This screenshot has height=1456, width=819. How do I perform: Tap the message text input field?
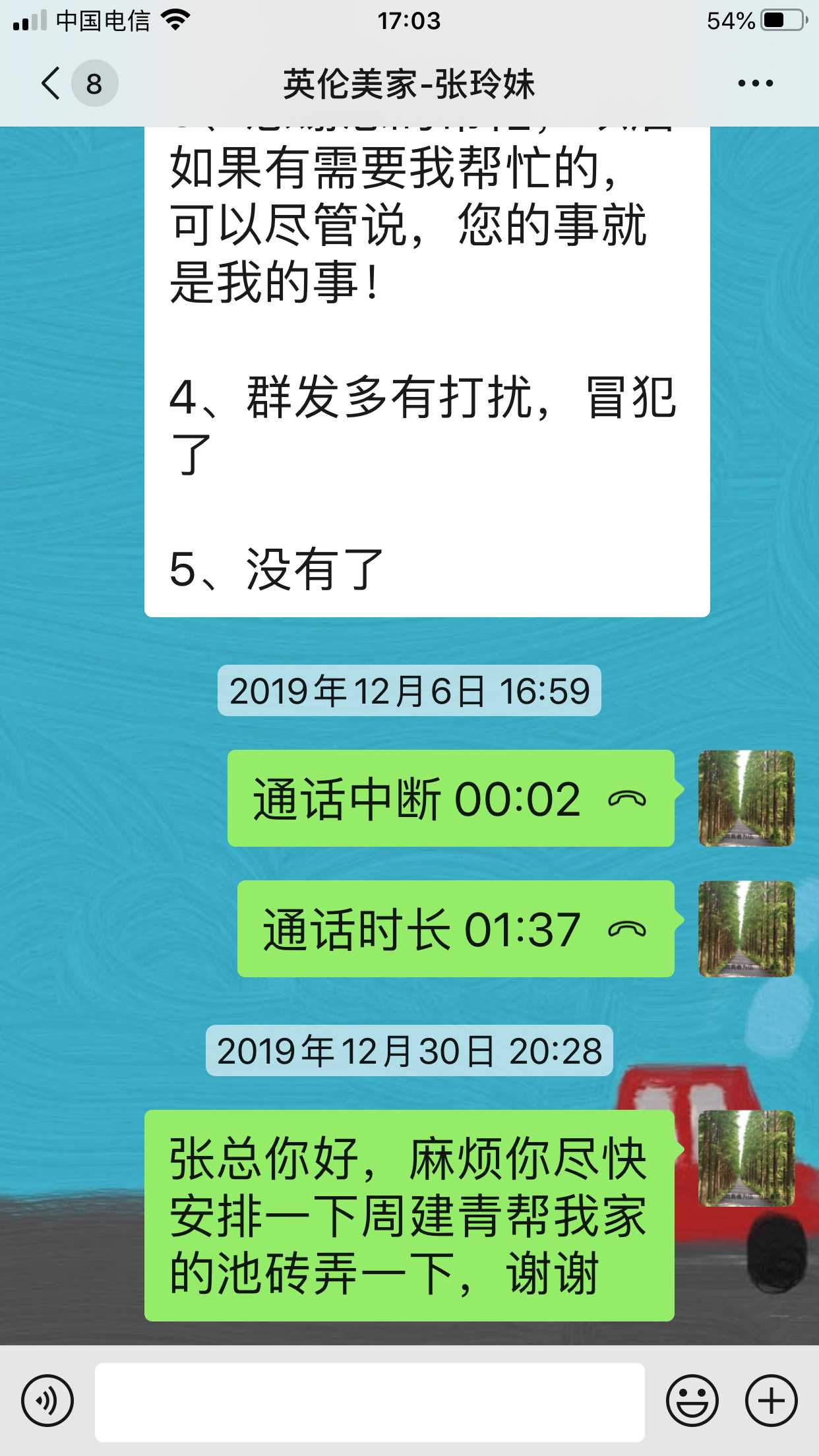tap(369, 1401)
